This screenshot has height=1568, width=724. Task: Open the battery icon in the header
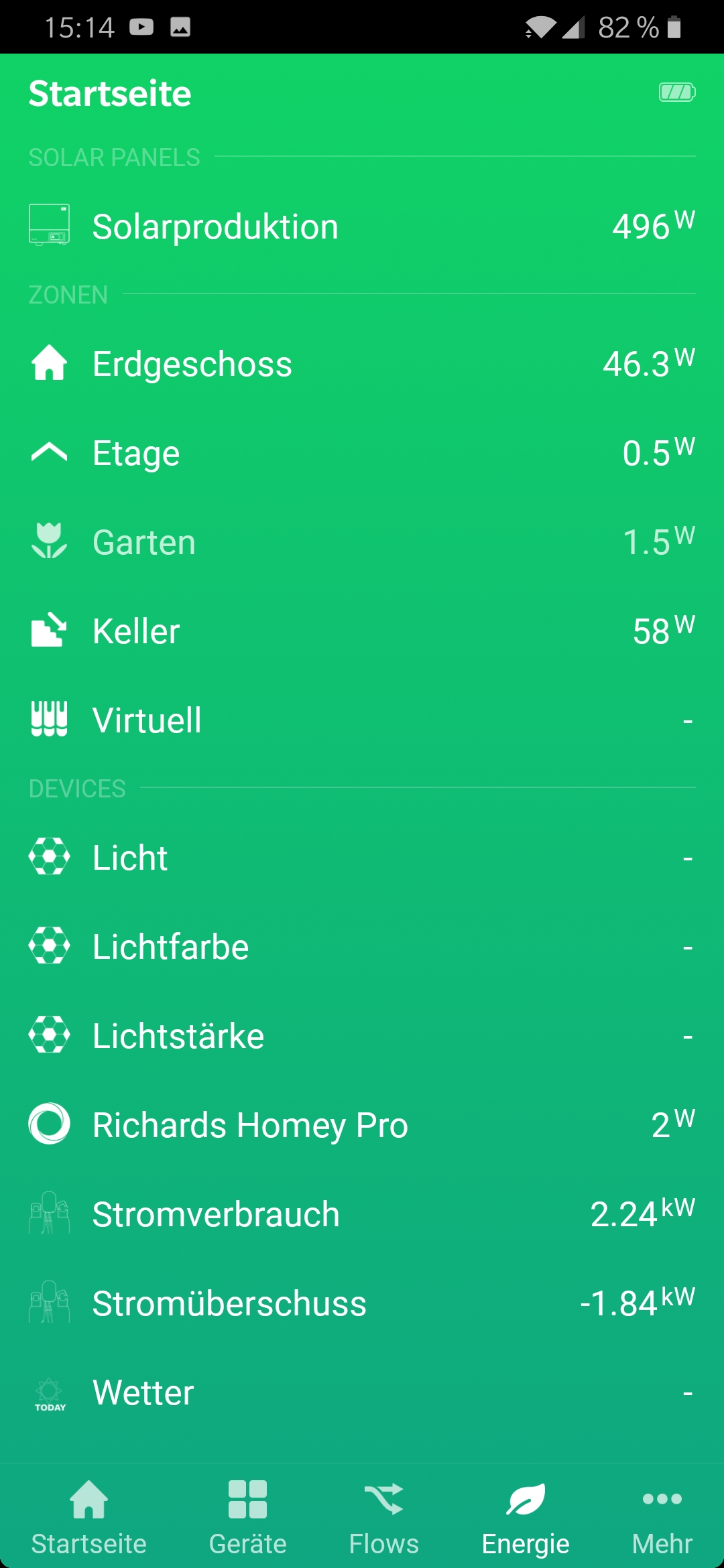[677, 92]
